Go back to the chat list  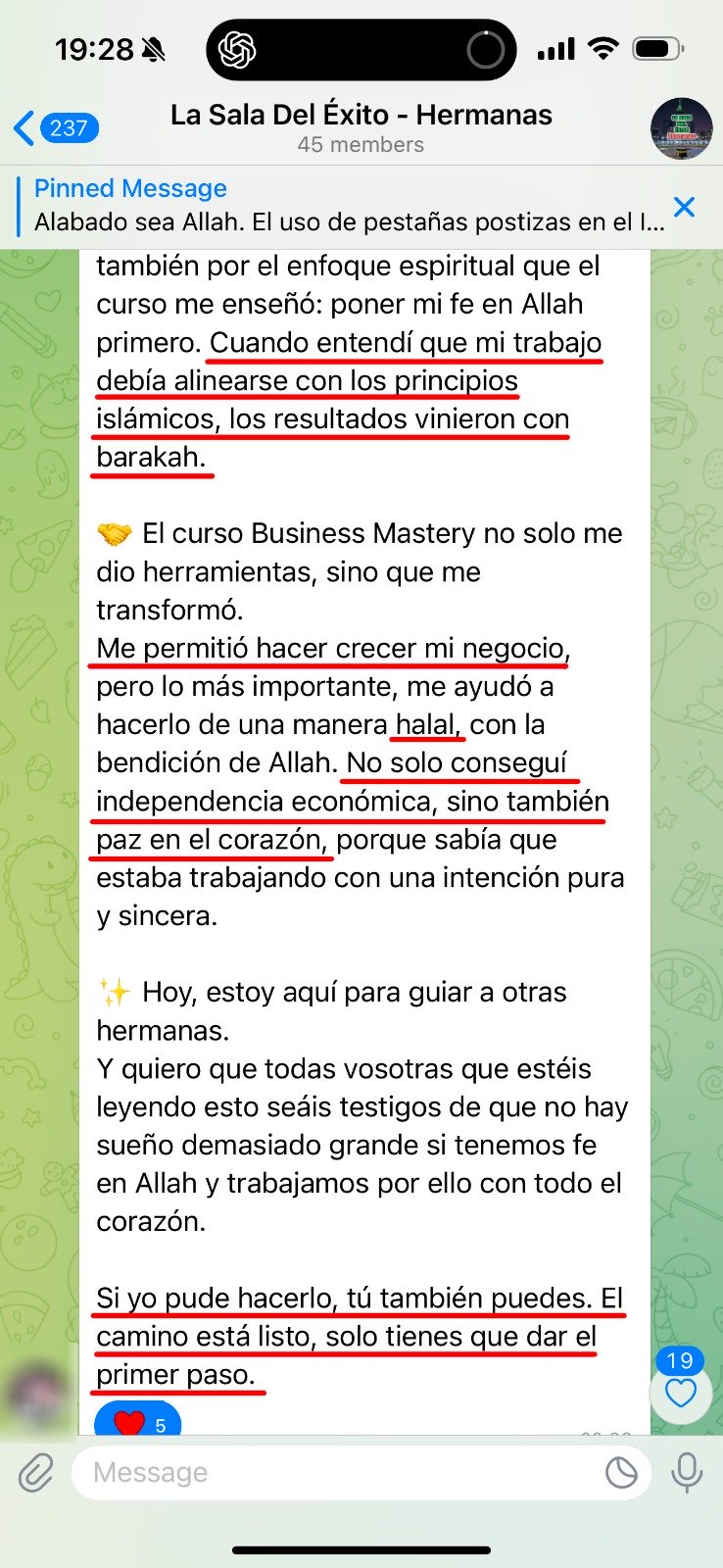[56, 128]
